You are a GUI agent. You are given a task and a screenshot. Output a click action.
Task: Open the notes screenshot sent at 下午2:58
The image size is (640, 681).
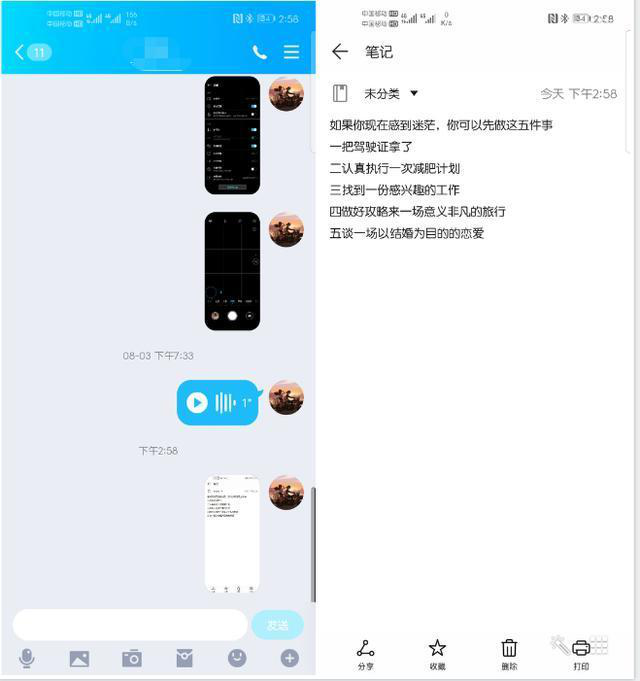pos(232,534)
